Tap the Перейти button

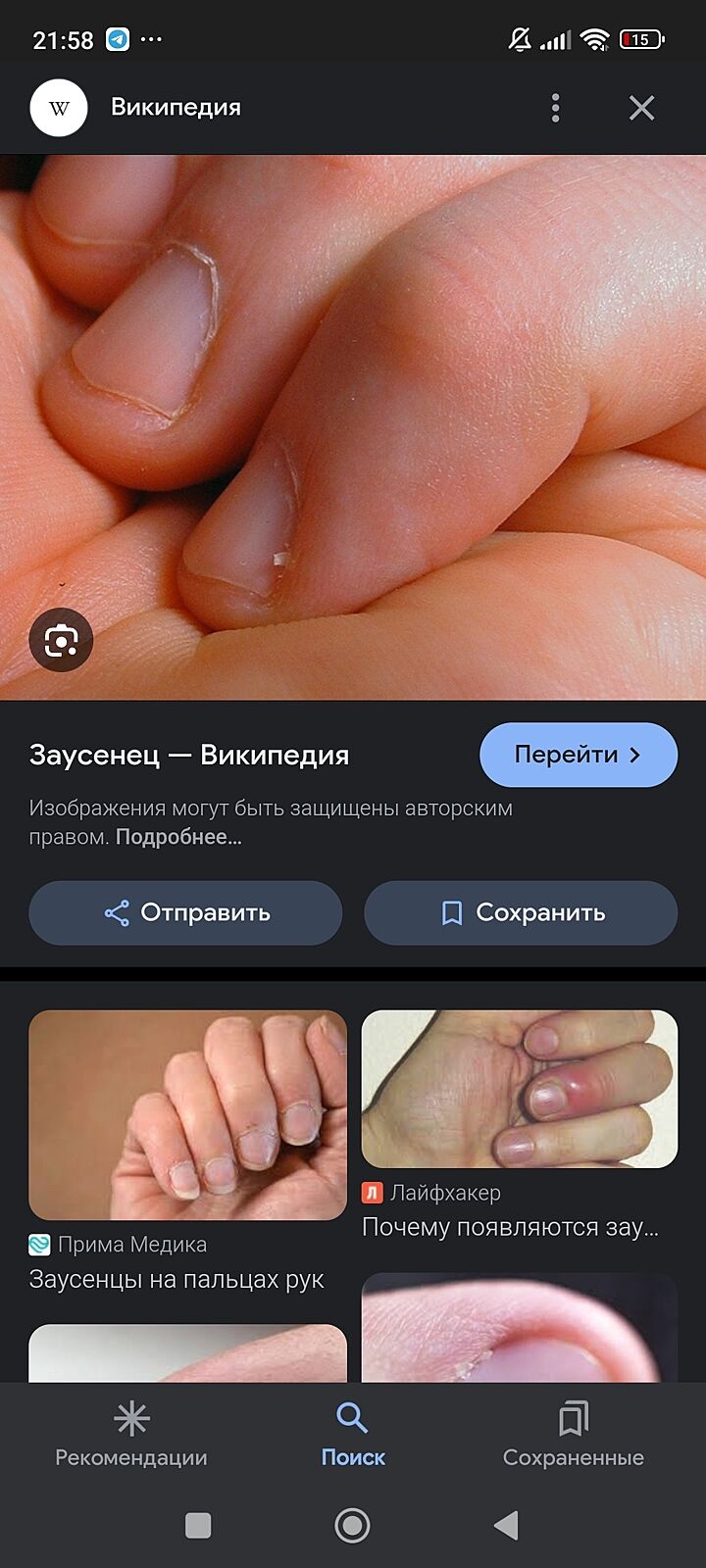[x=578, y=755]
